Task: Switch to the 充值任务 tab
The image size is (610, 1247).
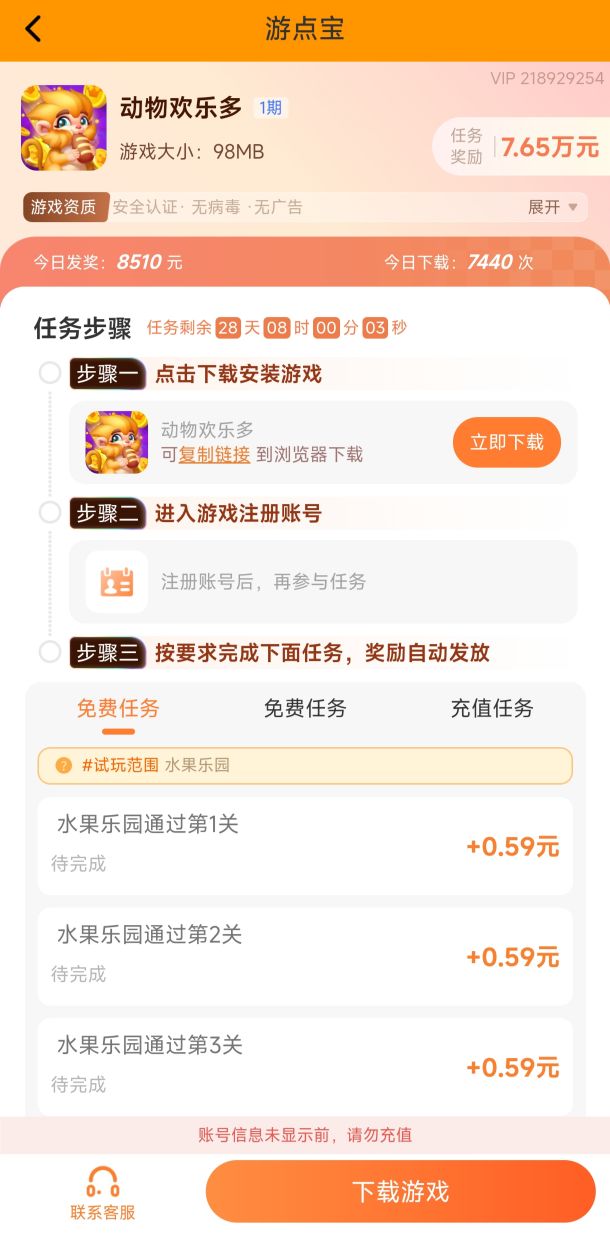Action: [491, 708]
